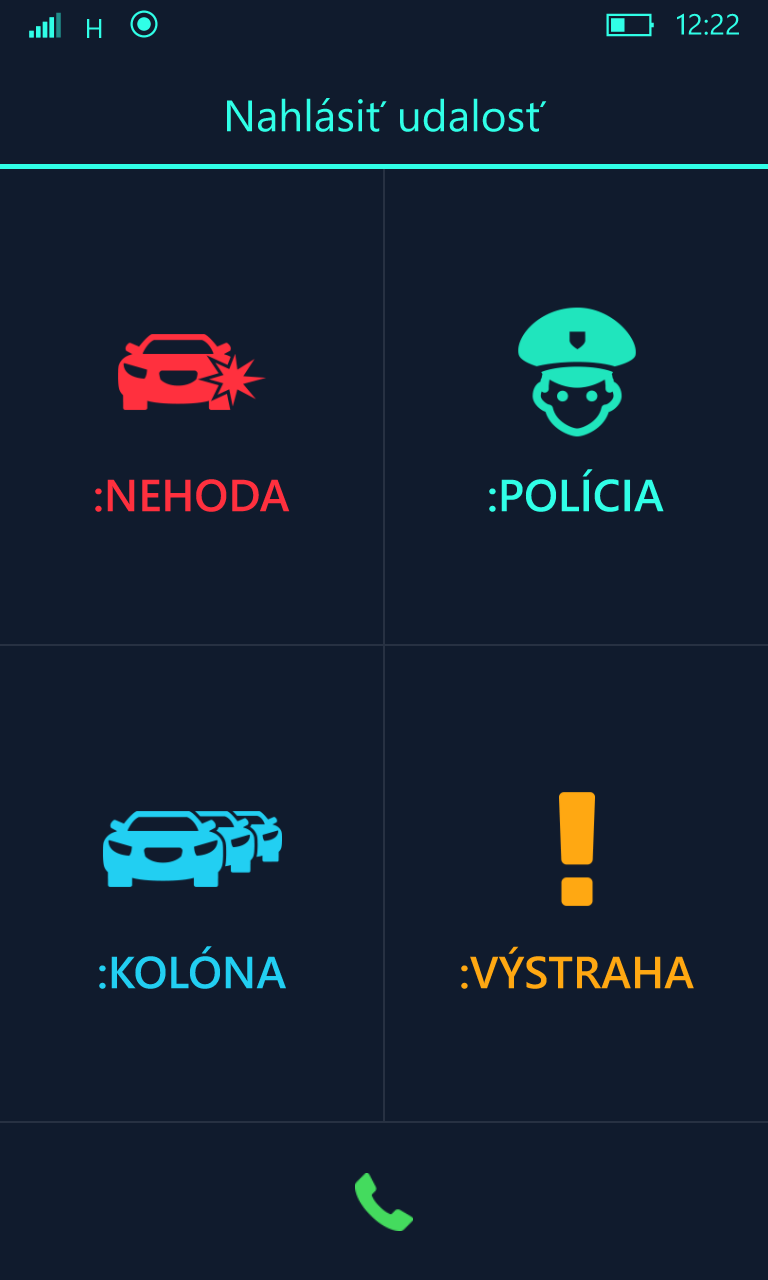
Task: Choose the KOLÓNA traffic jam tile
Action: coord(191,885)
